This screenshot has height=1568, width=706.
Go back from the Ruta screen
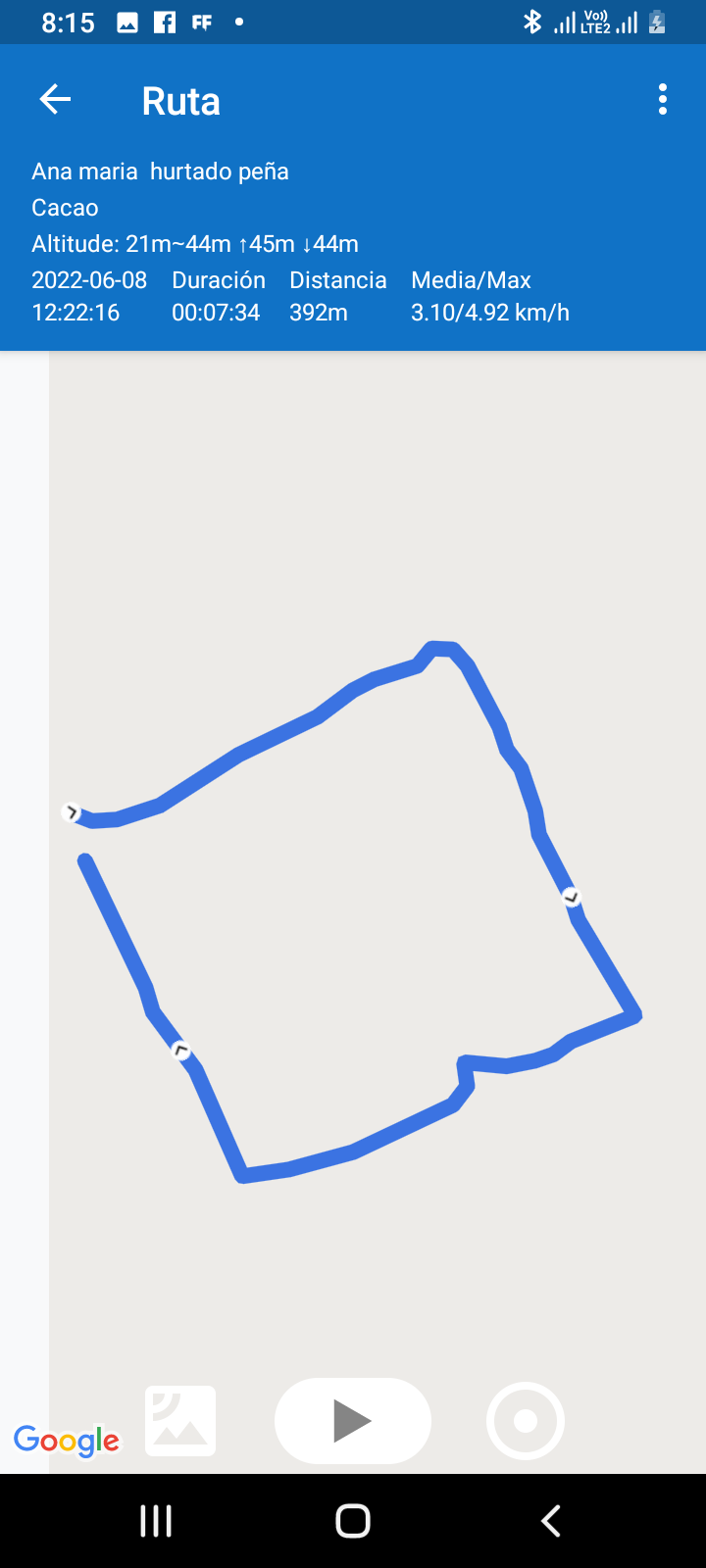click(x=56, y=99)
